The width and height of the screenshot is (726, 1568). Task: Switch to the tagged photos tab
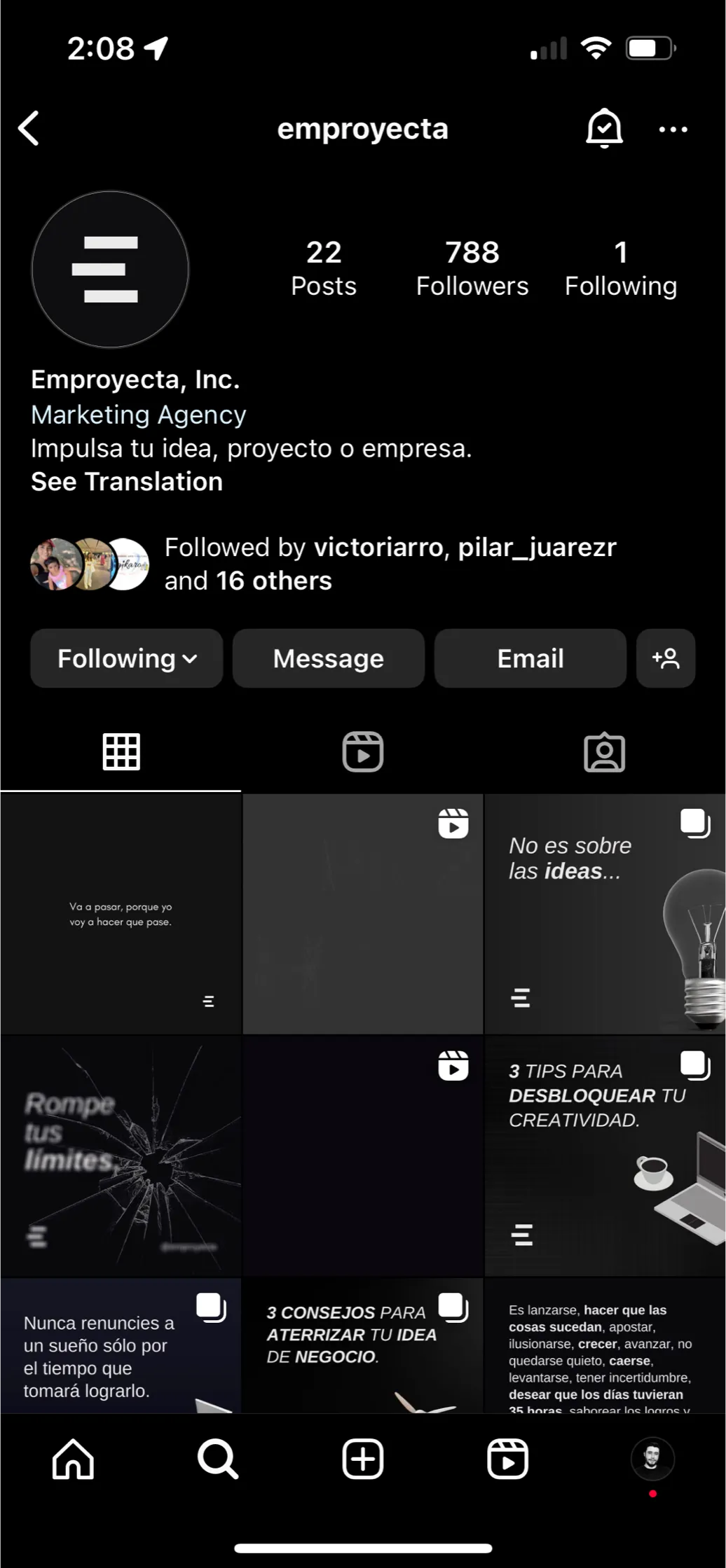[604, 752]
